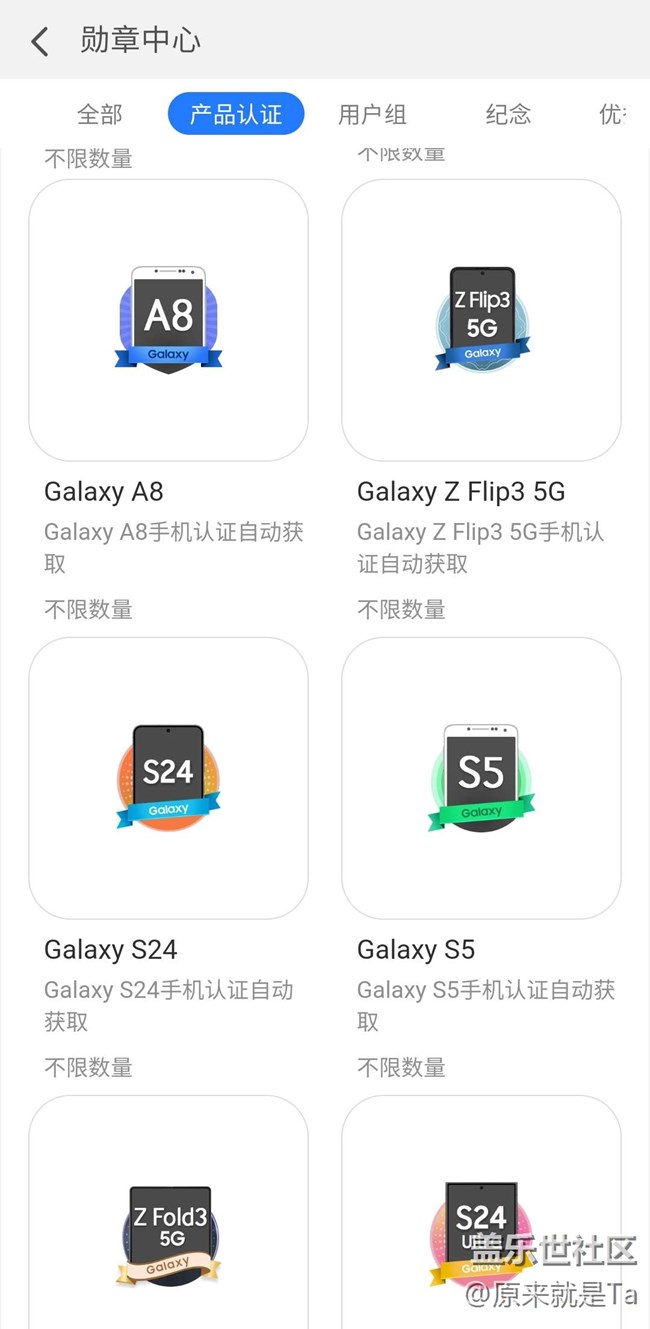Go back from the 勋章中心 page
Viewport: 650px width, 1329px height.
(40, 42)
